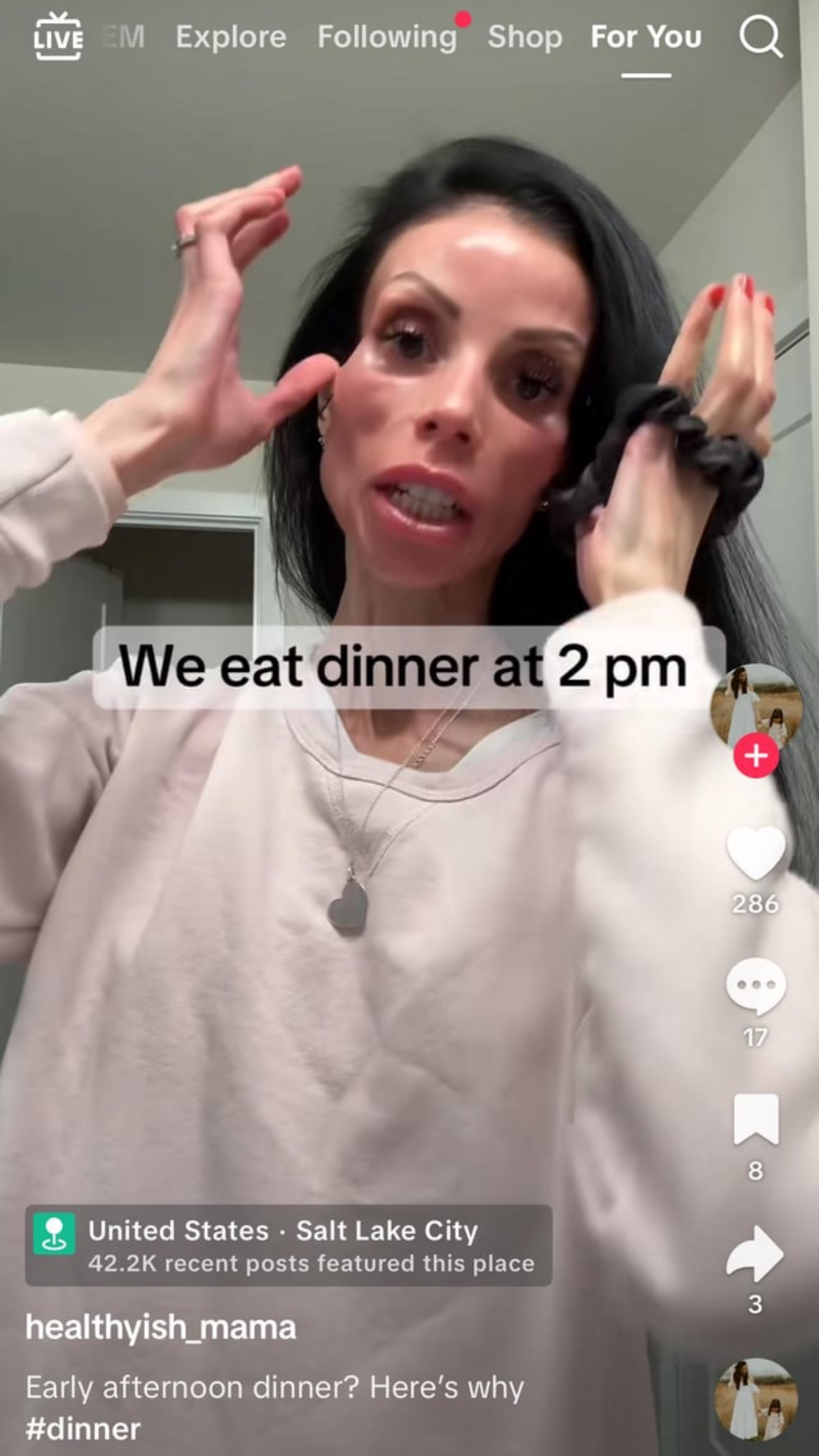Open the spinning sound disc
Screen dimensions: 819x1456
click(756, 1400)
